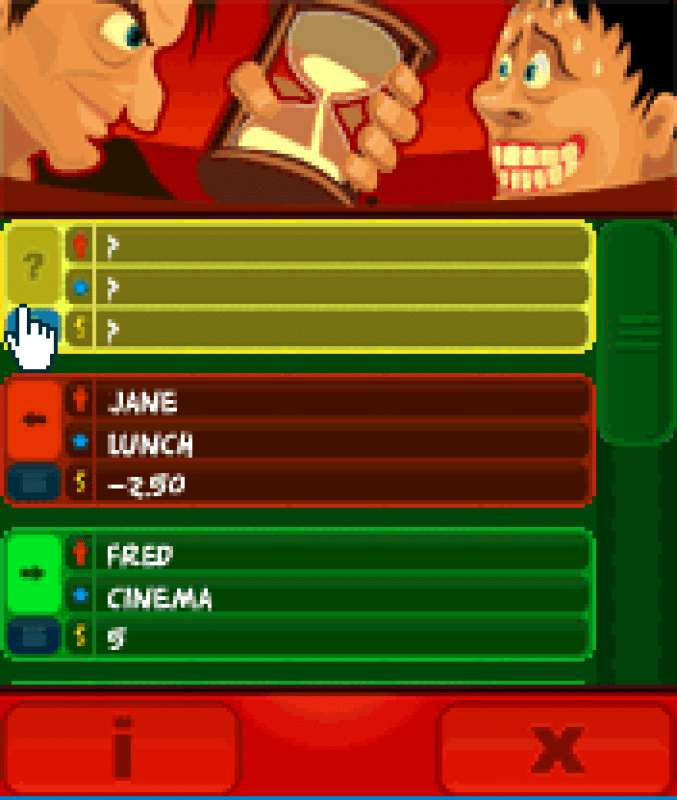Select the new unknown entry card

[340, 286]
